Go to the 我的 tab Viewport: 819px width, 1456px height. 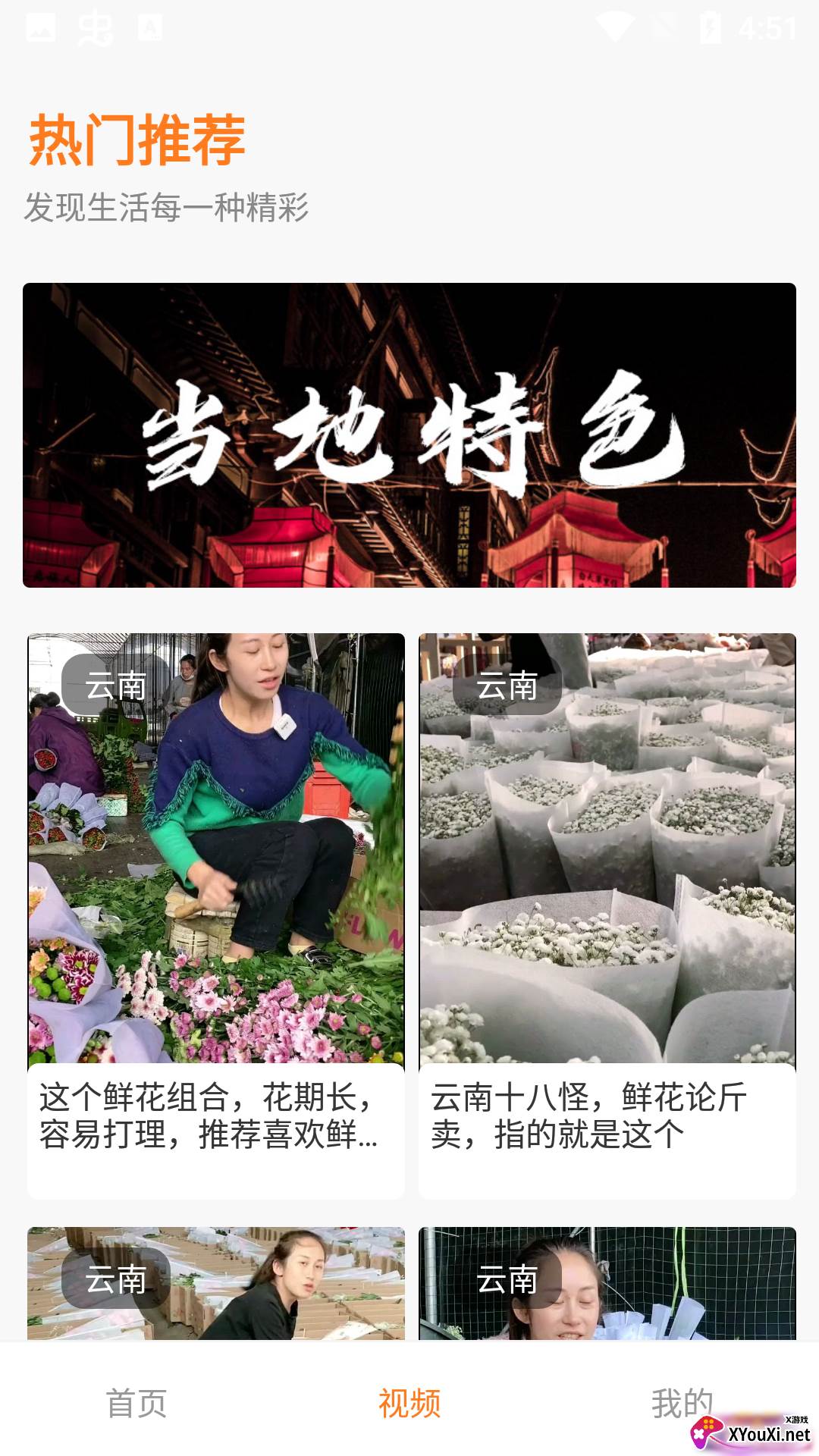click(682, 1403)
